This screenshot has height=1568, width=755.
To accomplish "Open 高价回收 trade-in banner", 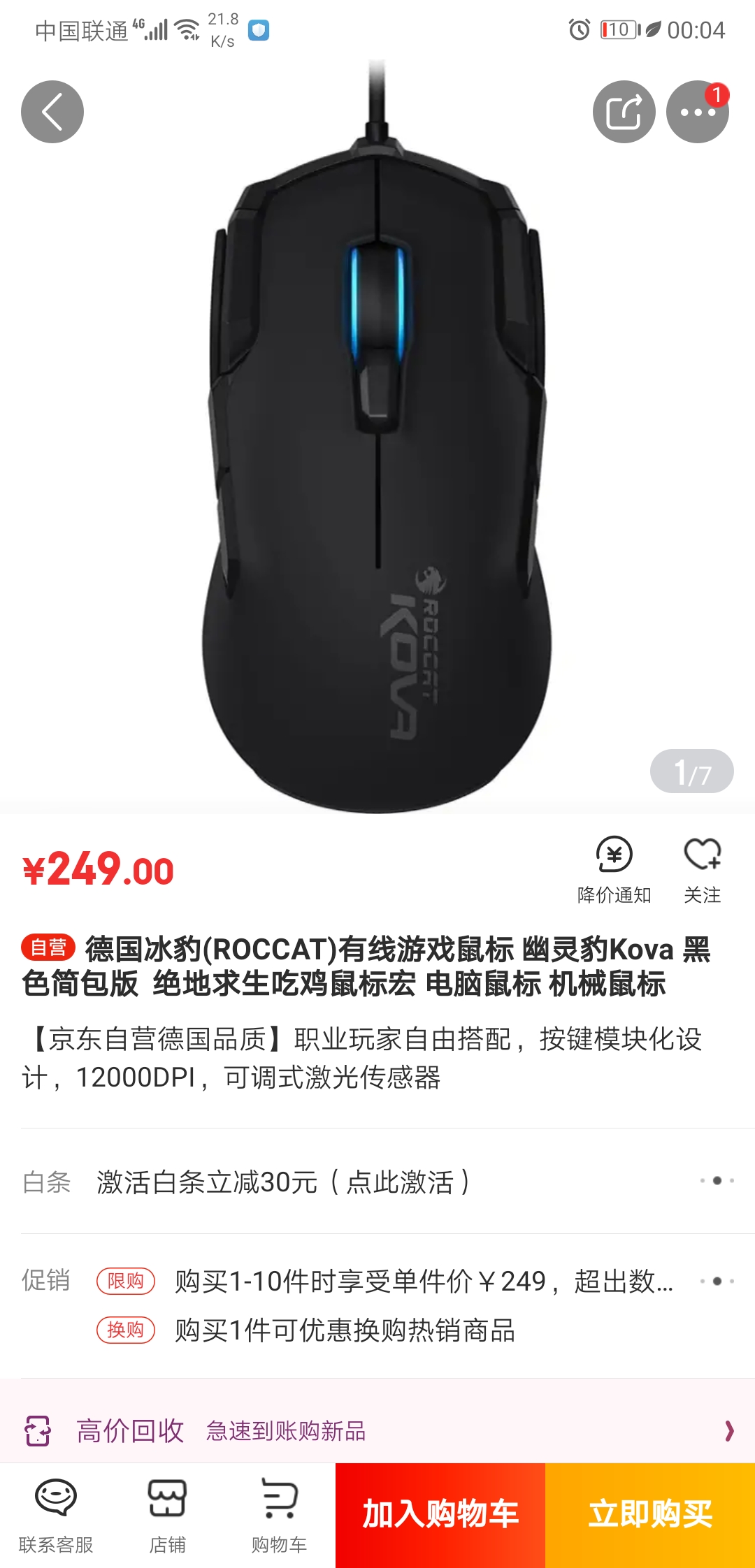I will click(377, 1431).
